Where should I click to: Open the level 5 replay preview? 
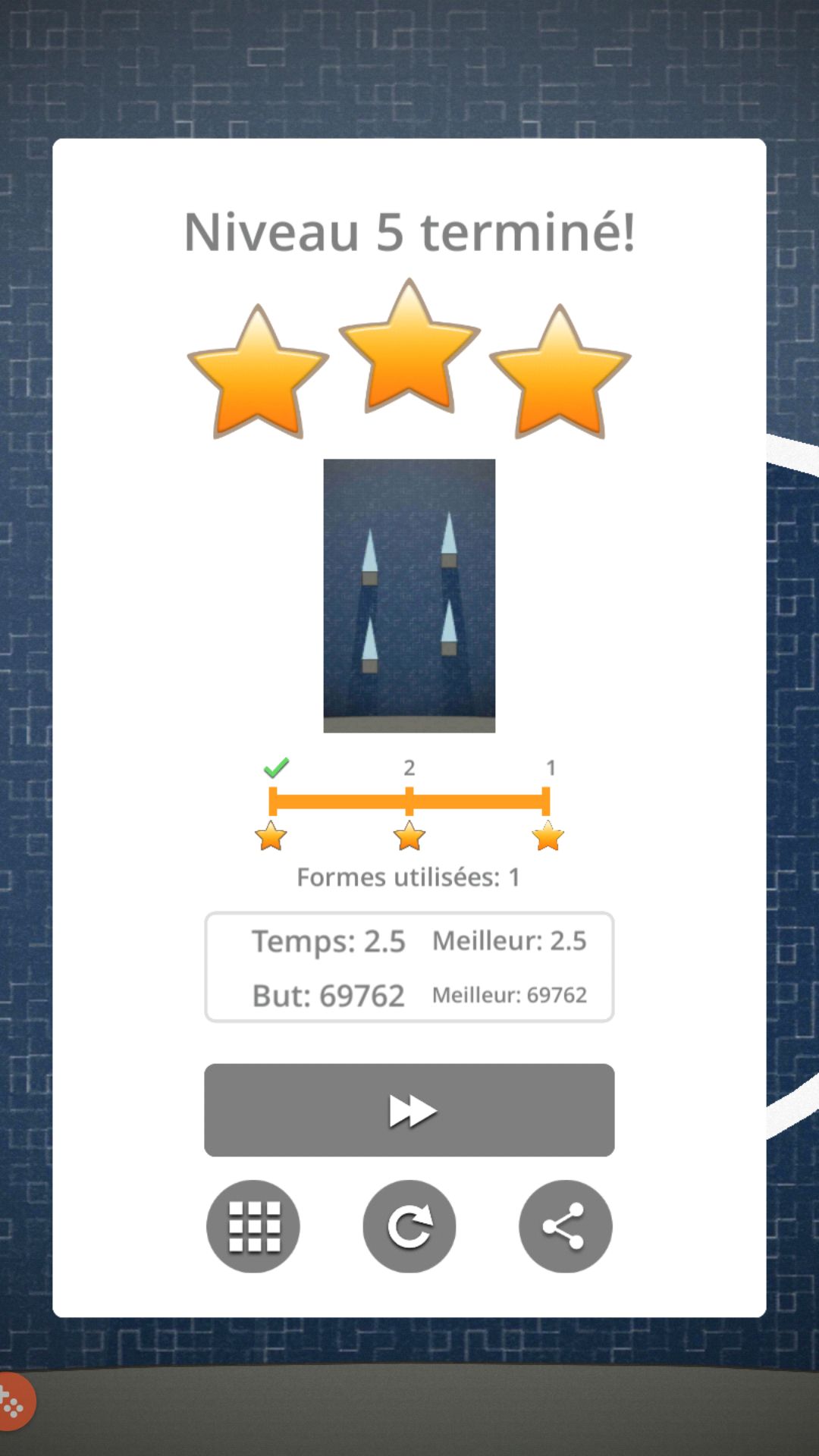point(409,595)
